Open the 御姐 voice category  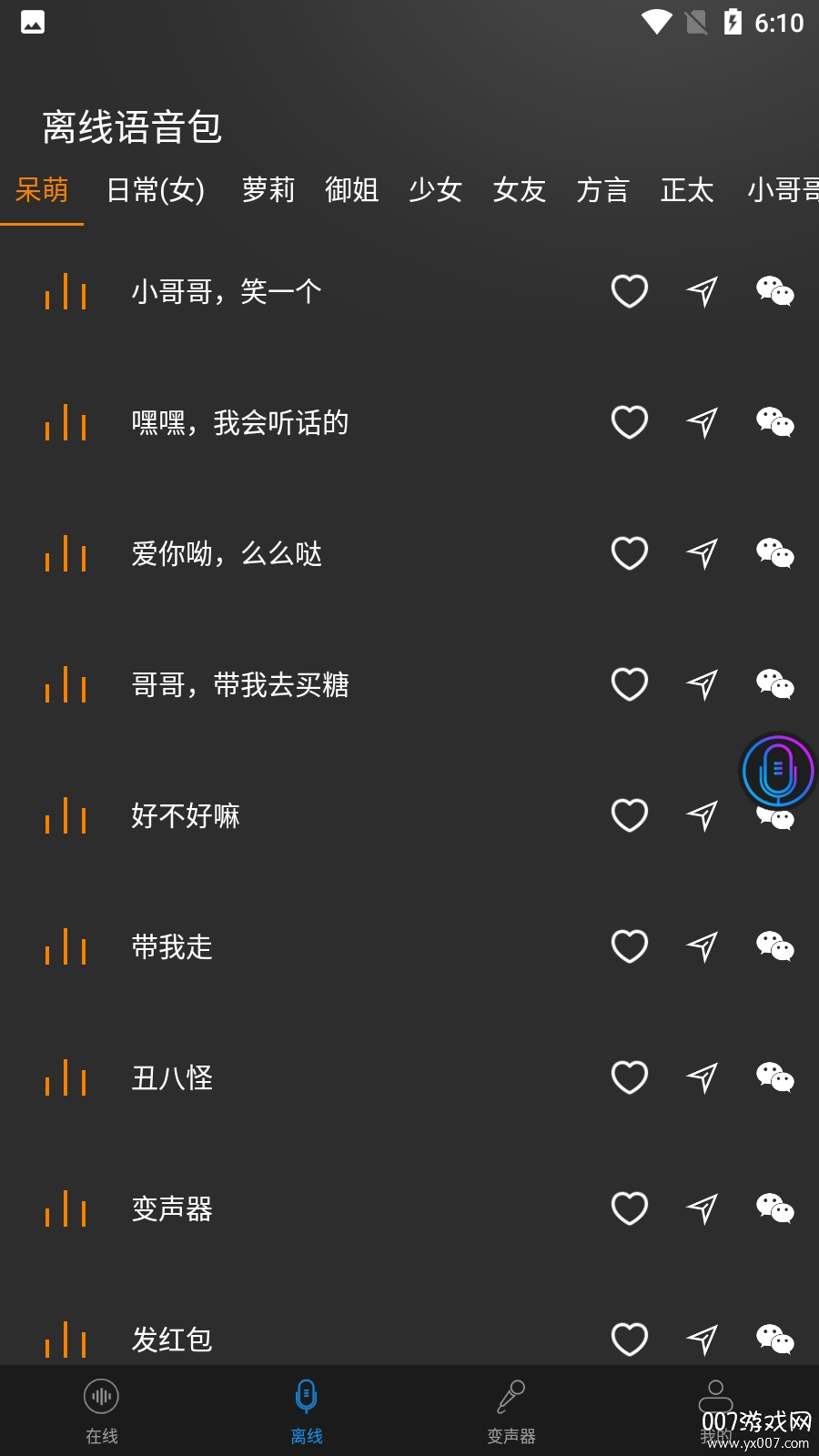pos(353,191)
